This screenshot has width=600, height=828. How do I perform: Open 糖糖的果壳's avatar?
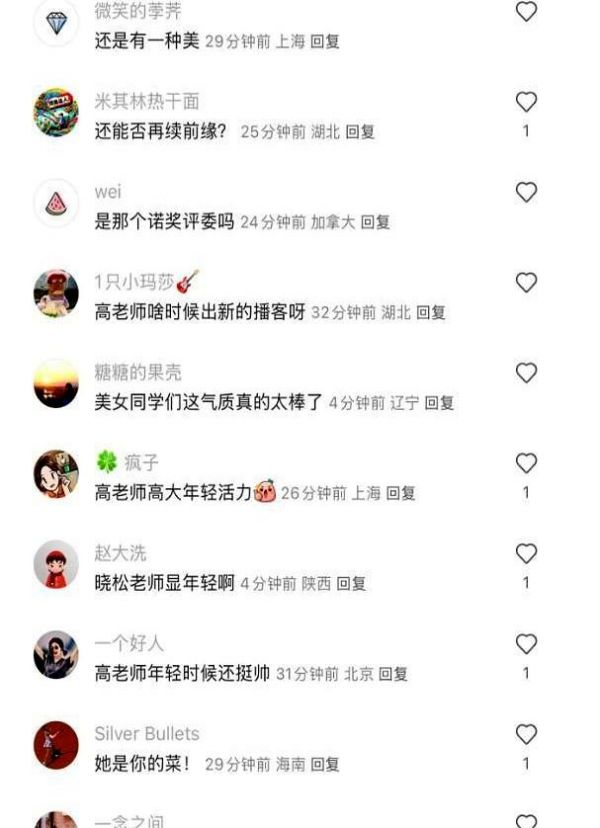pyautogui.click(x=56, y=384)
